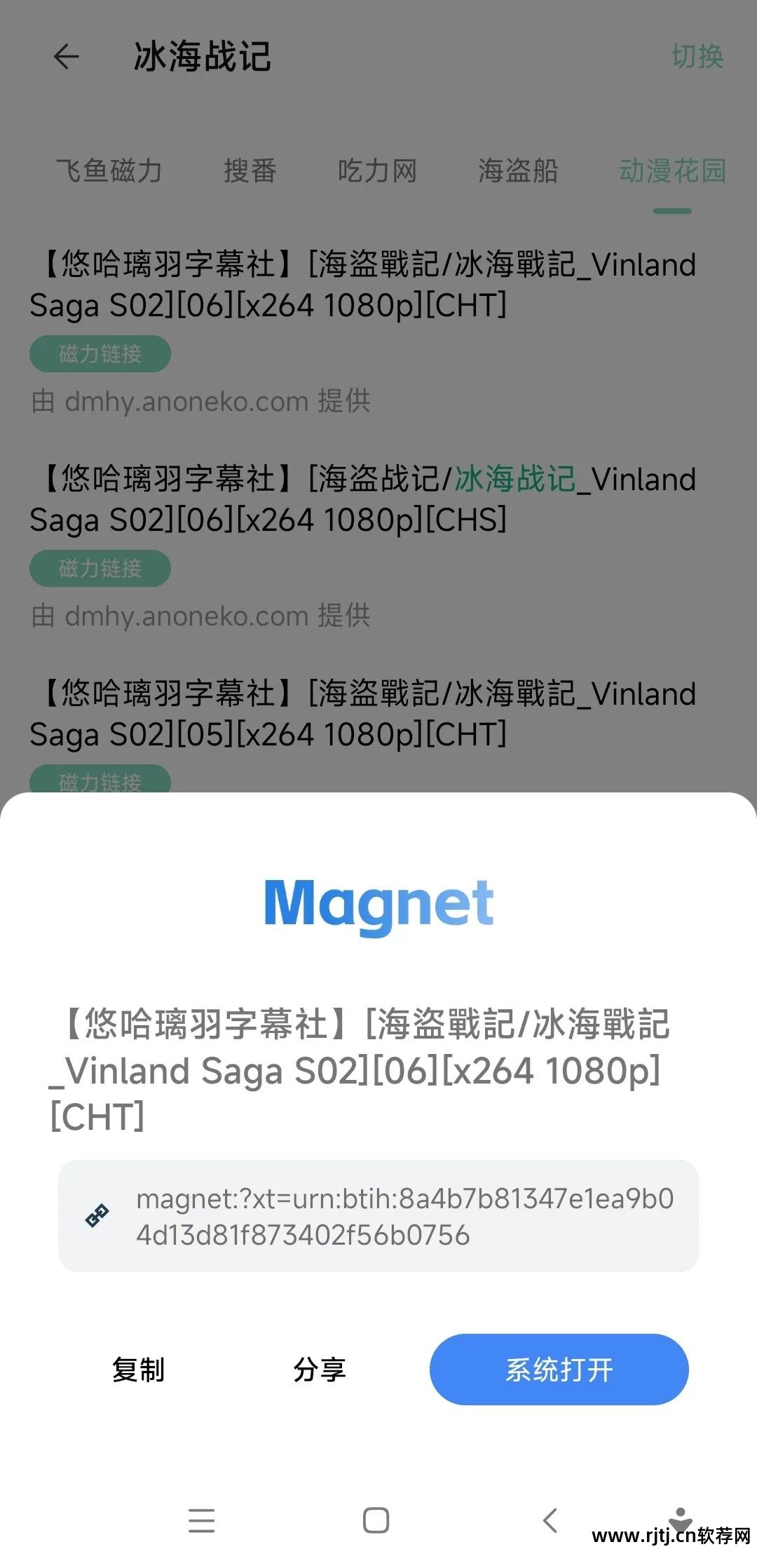This screenshot has height=1568, width=757.
Task: Tap 分享 to share the magnet link
Action: point(319,1368)
